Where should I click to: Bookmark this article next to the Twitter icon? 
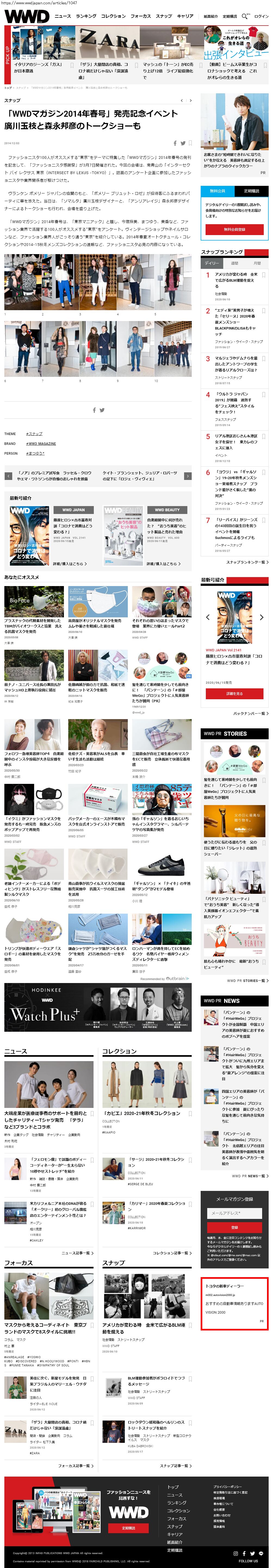(x=190, y=143)
